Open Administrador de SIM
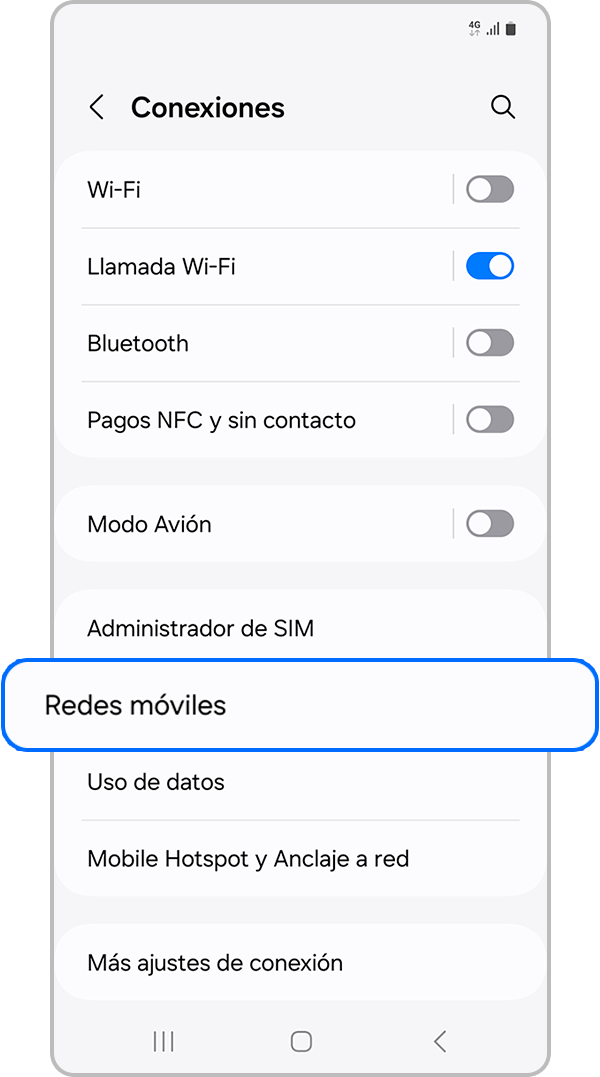 tap(200, 629)
